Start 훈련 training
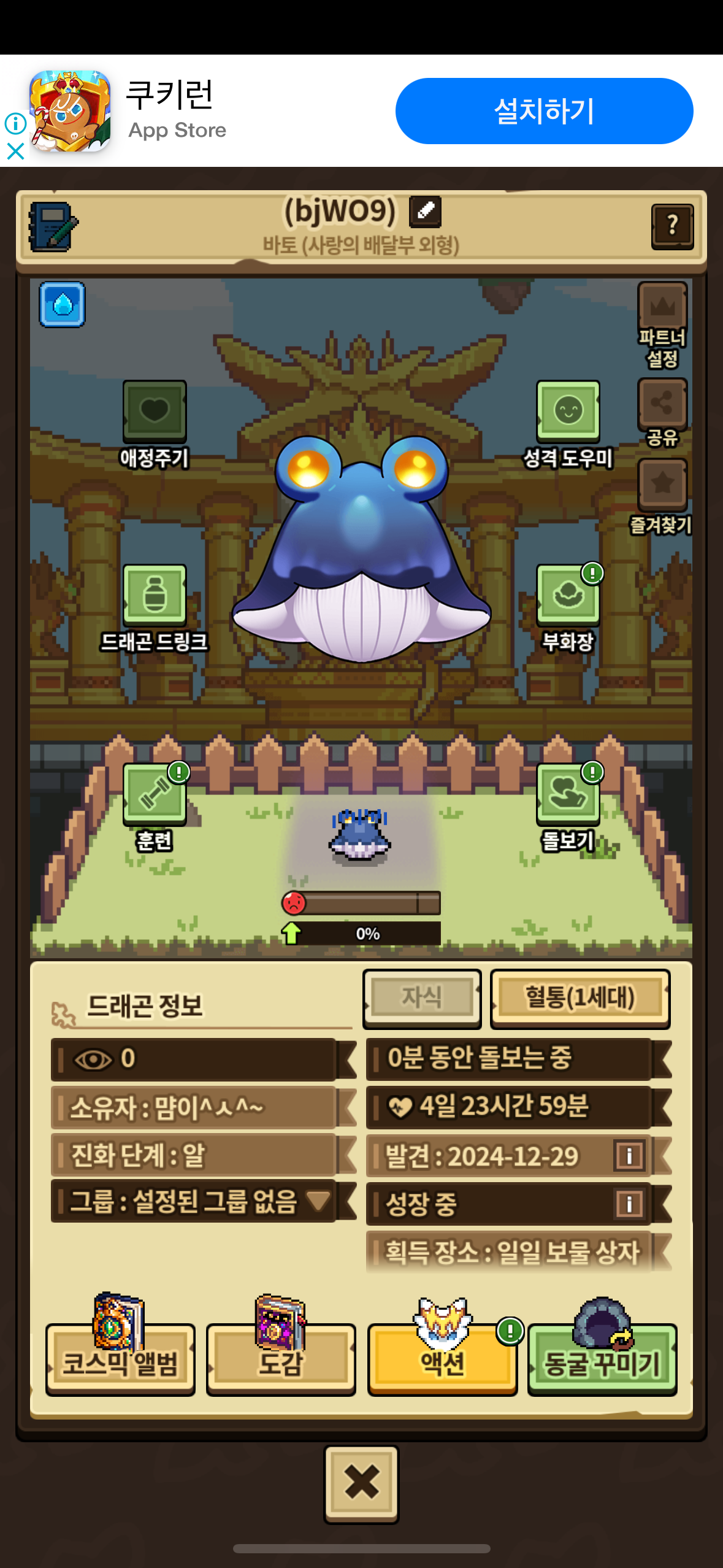Image resolution: width=723 pixels, height=1568 pixels. (155, 794)
